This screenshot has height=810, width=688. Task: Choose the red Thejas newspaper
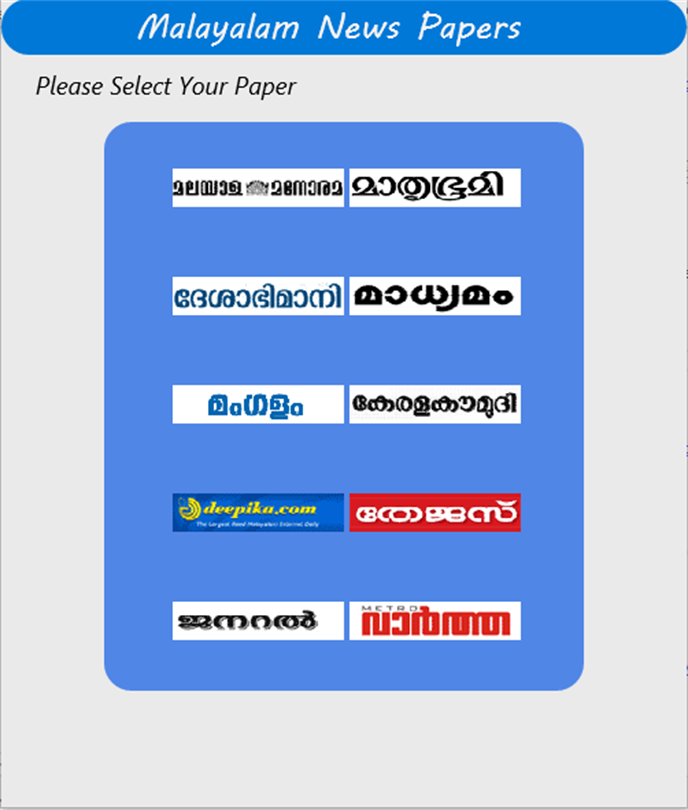(x=435, y=512)
